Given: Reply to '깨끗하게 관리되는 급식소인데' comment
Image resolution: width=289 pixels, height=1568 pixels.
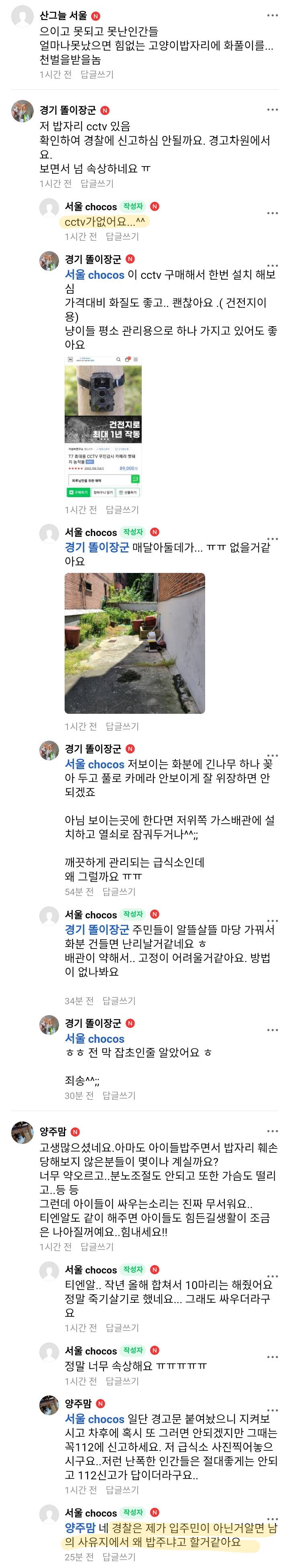Looking at the screenshot, I should pos(119,891).
